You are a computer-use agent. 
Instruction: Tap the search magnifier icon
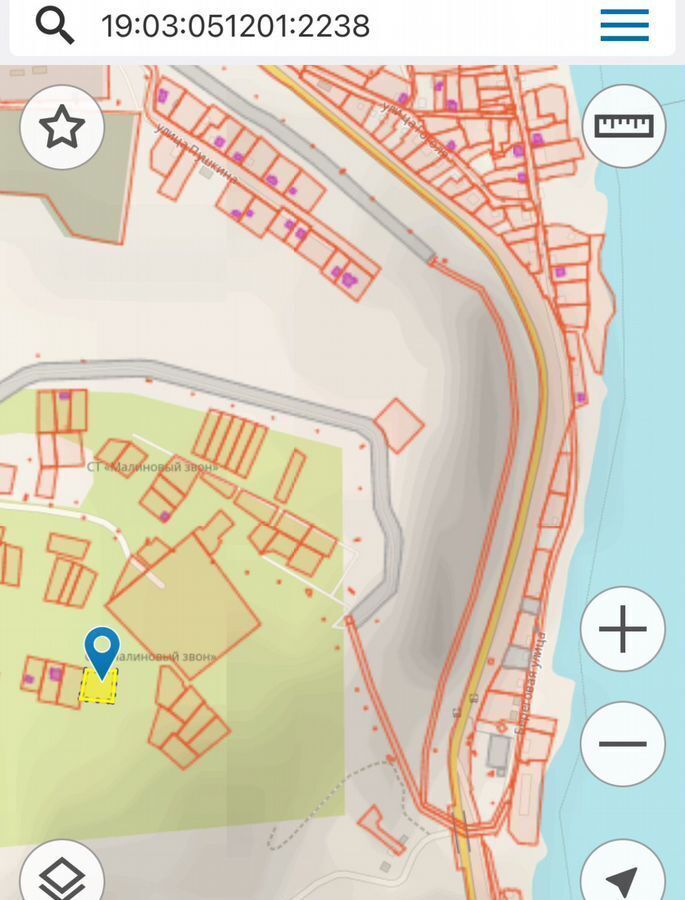(55, 25)
